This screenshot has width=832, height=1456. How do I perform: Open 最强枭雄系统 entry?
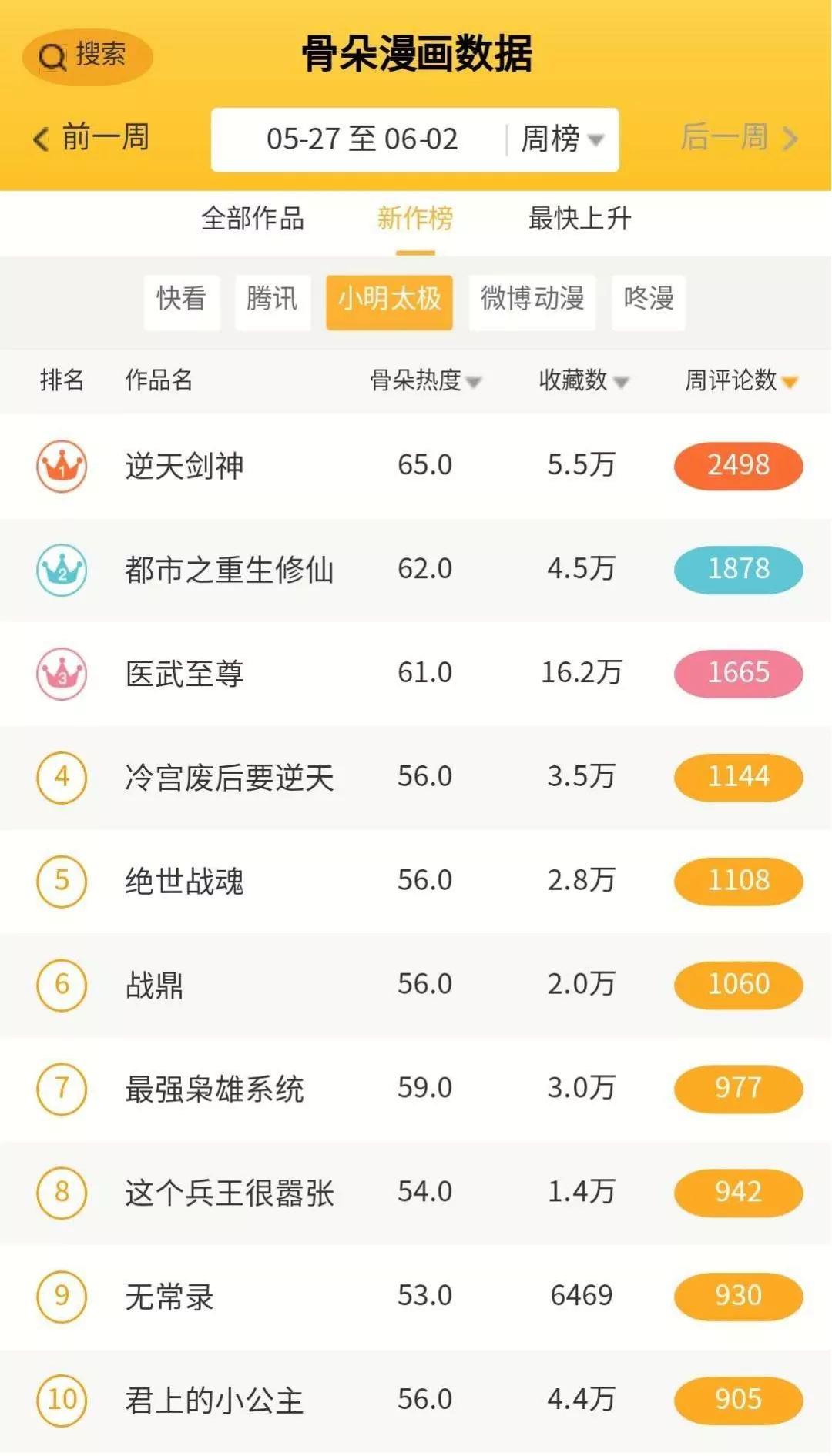click(x=416, y=1089)
